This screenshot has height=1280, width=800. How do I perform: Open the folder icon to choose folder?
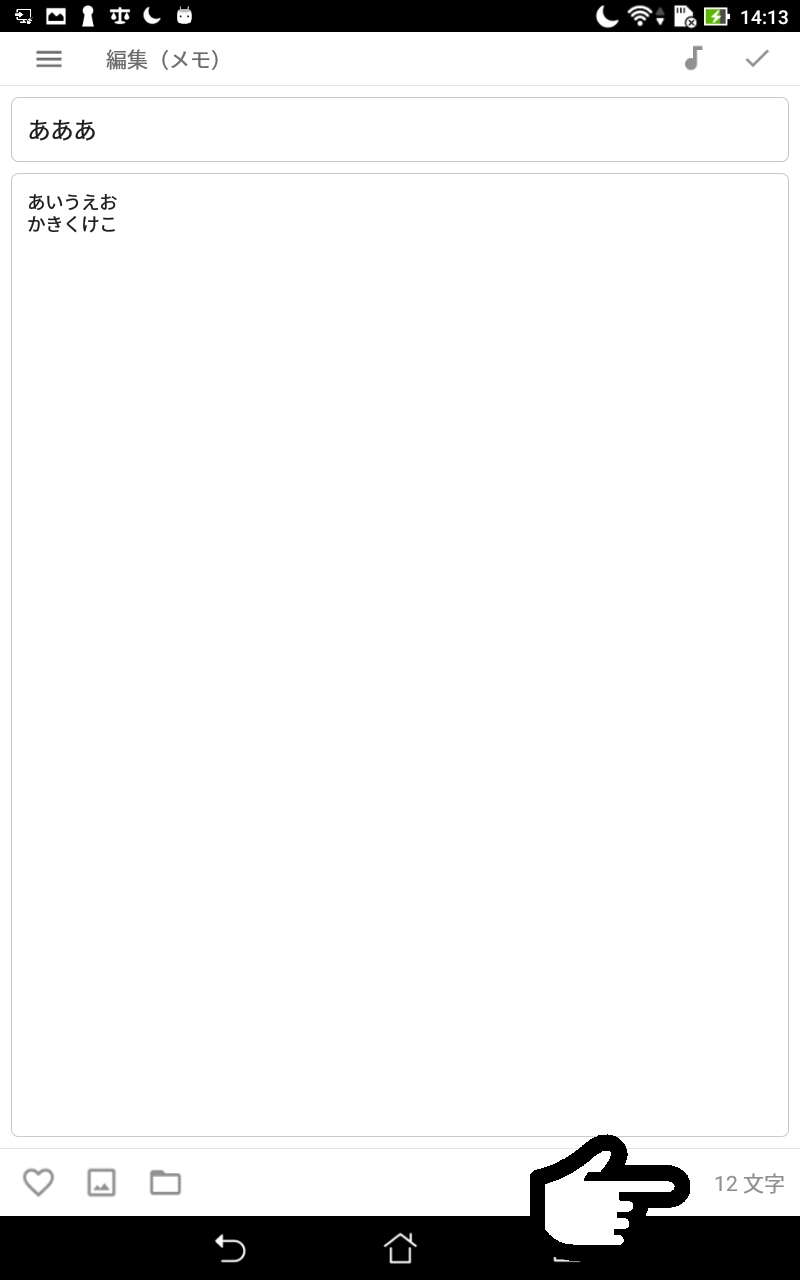pos(165,1183)
